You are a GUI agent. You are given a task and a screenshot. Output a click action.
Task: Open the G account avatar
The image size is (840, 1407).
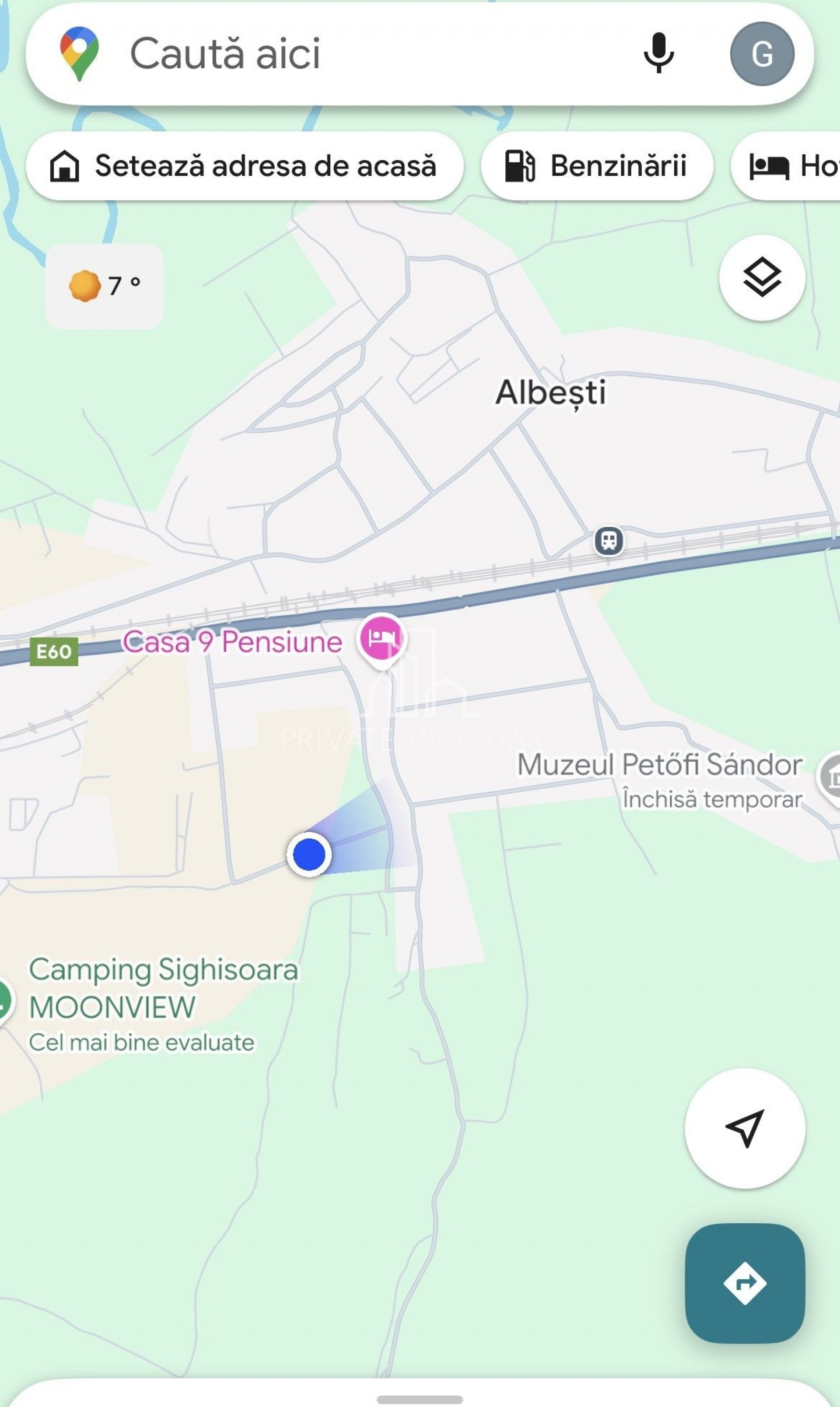(762, 54)
